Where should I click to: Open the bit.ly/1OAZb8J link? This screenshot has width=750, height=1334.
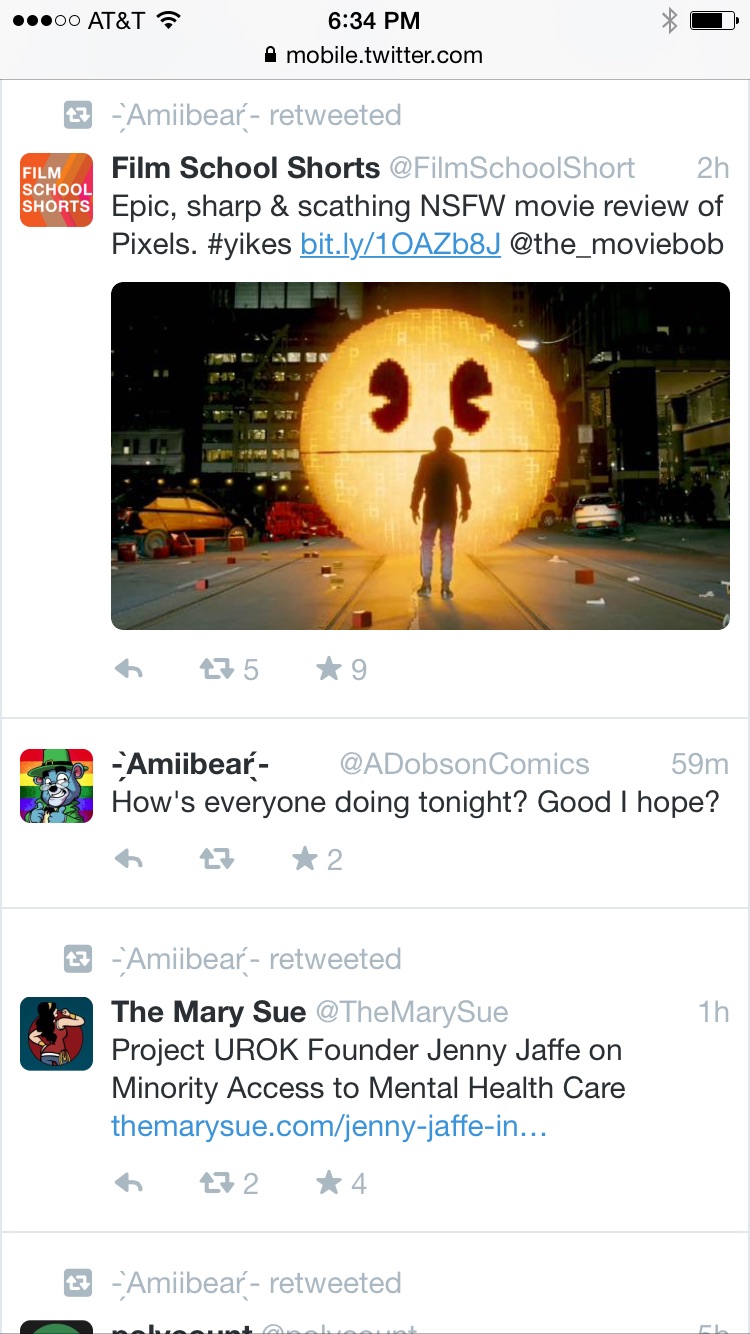click(400, 245)
